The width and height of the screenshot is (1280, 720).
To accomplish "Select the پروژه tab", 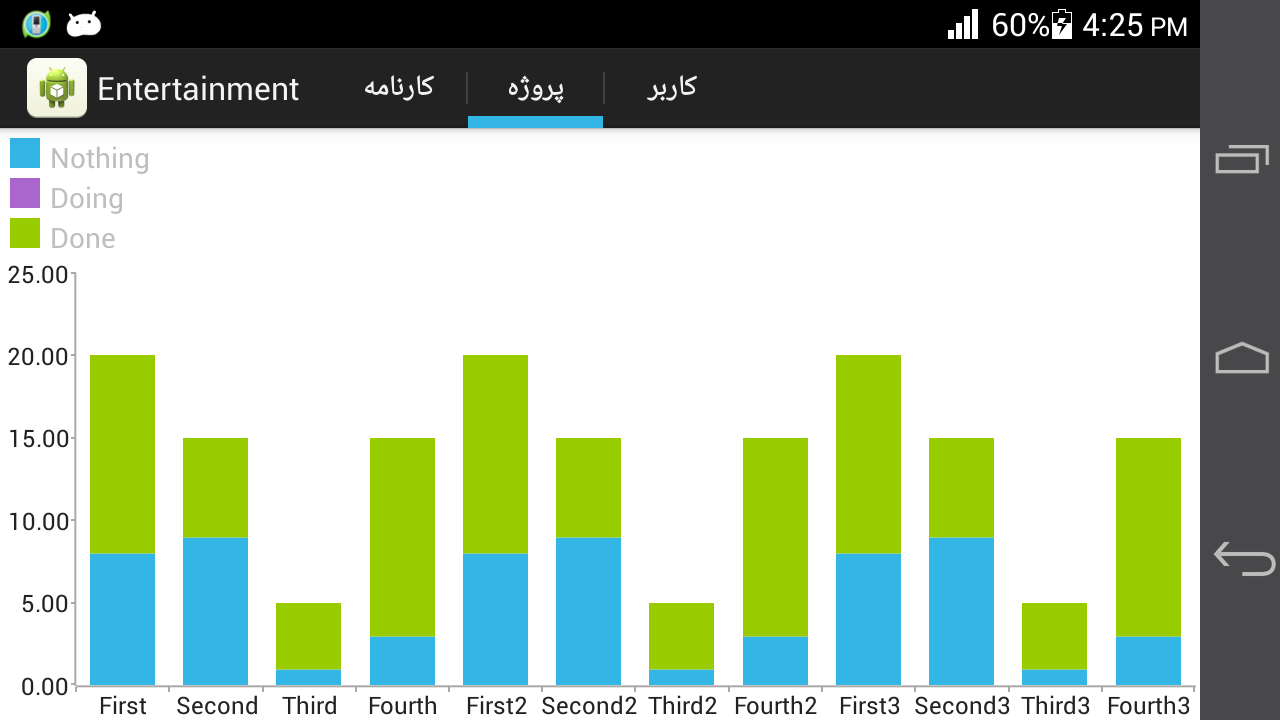I will click(535, 88).
